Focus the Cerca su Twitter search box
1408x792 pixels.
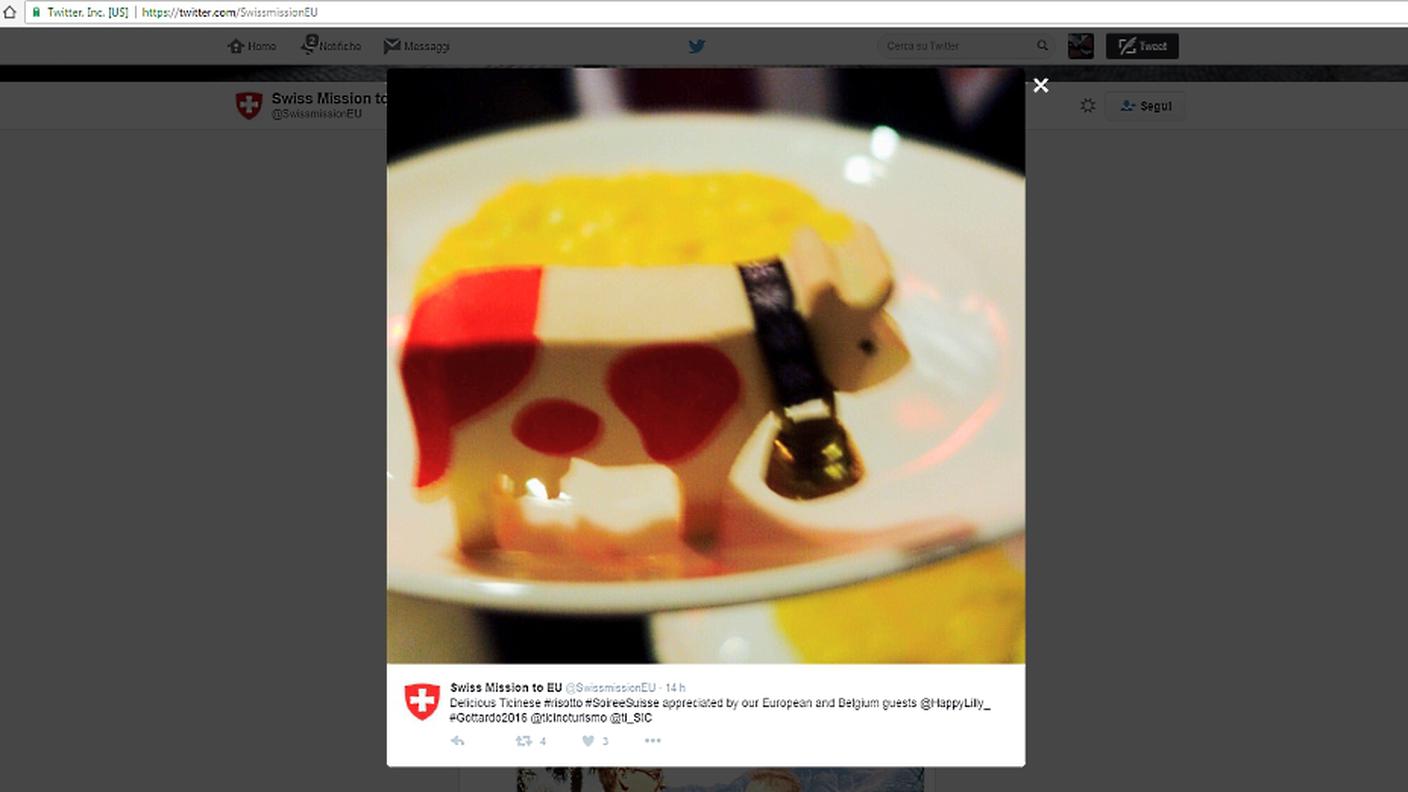[955, 46]
